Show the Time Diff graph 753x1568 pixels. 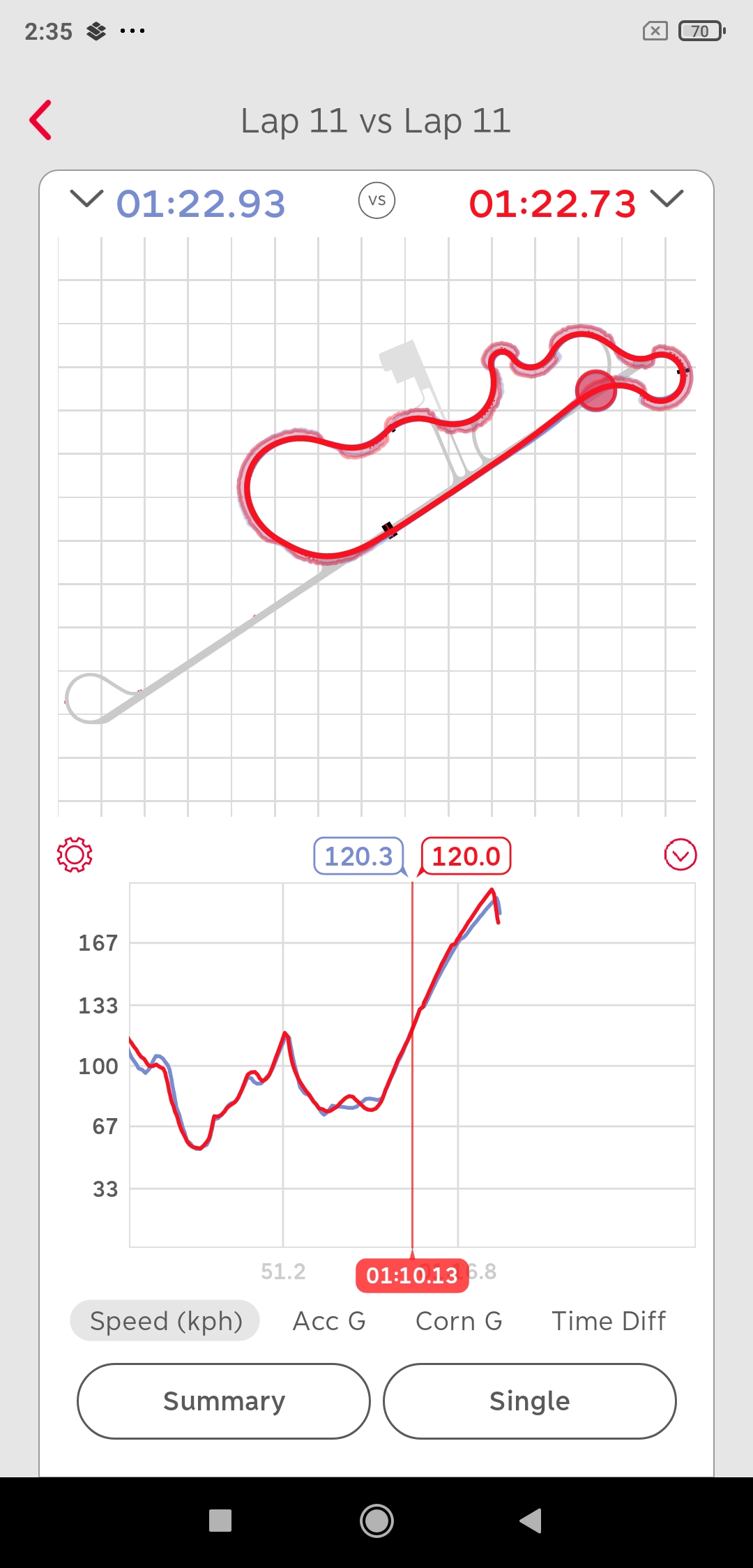point(609,1320)
